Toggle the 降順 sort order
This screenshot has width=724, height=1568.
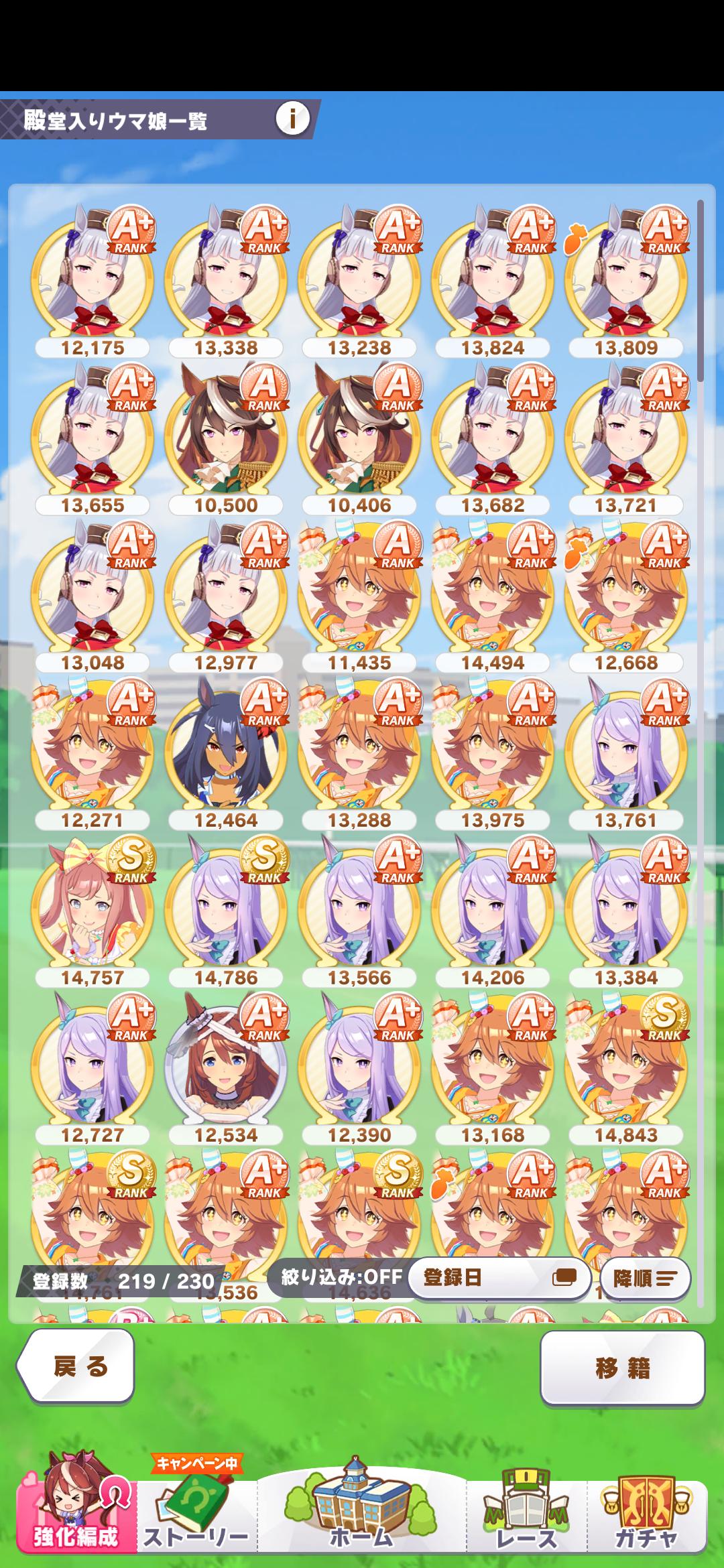tap(644, 1278)
